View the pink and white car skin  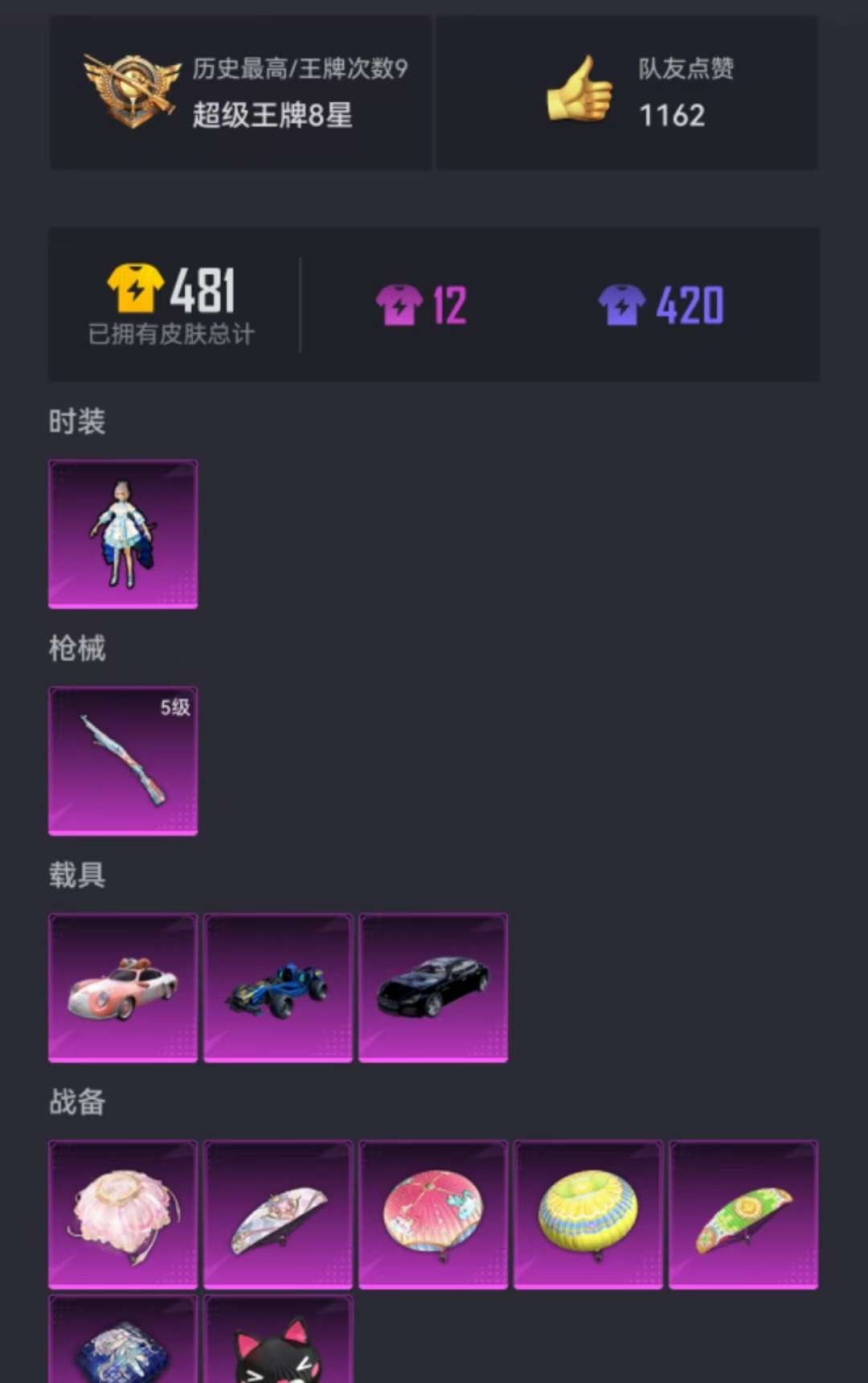(x=123, y=987)
